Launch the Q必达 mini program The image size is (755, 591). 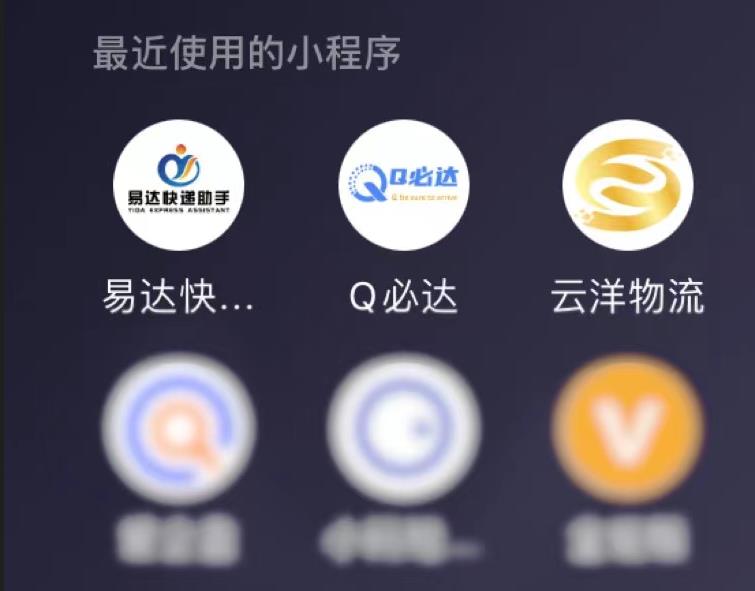404,185
